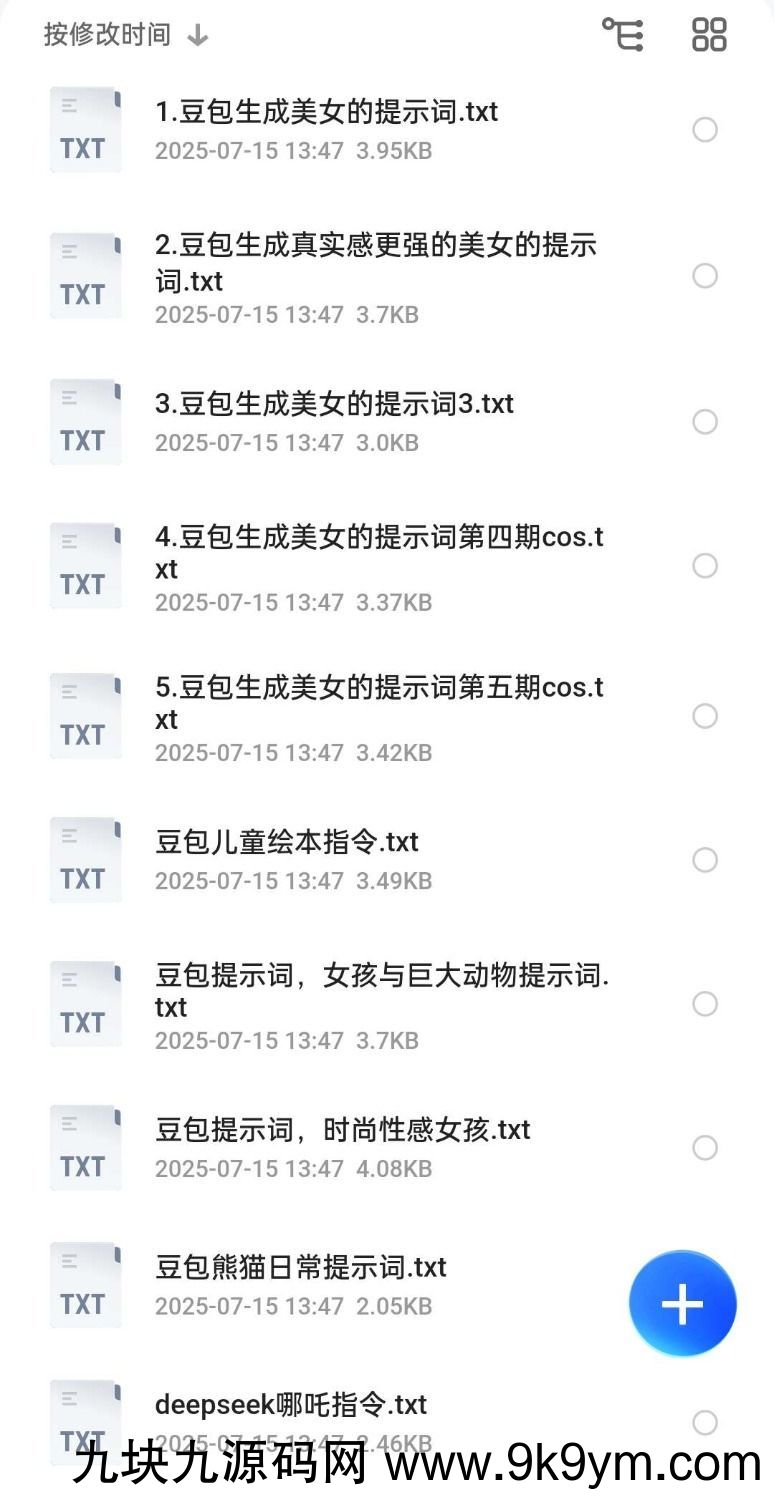Image resolution: width=774 pixels, height=1500 pixels.
Task: Select the 按修改时间 header label
Action: [x=105, y=33]
